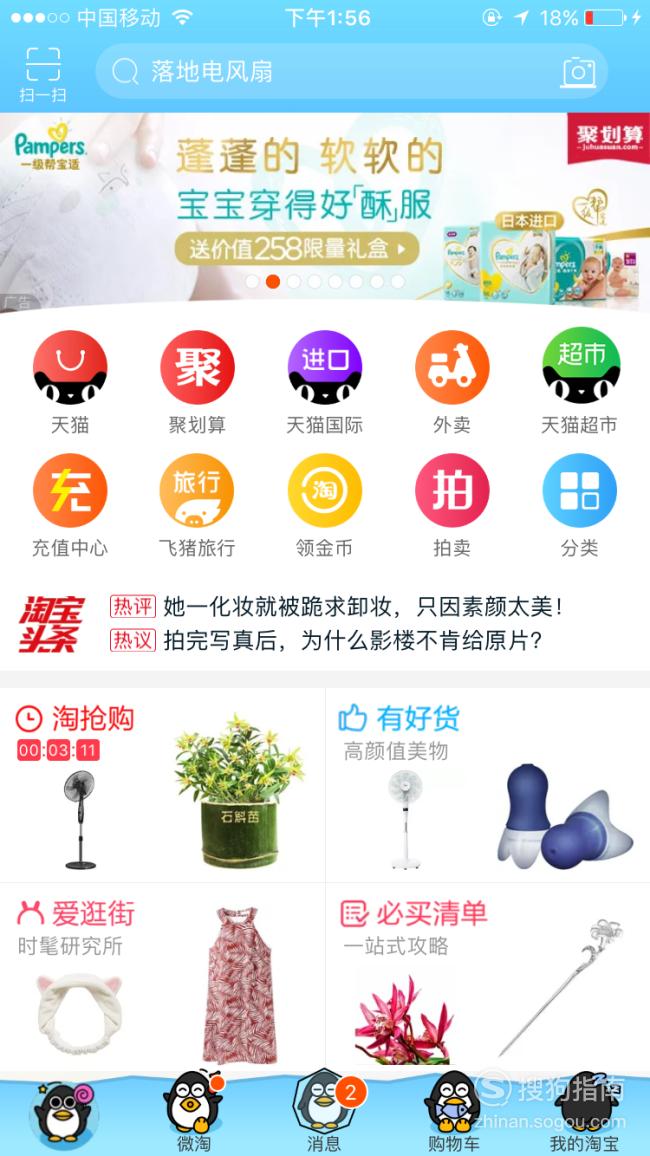The width and height of the screenshot is (650, 1156).
Task: Switch to 消息 tab
Action: pyautogui.click(x=324, y=1112)
